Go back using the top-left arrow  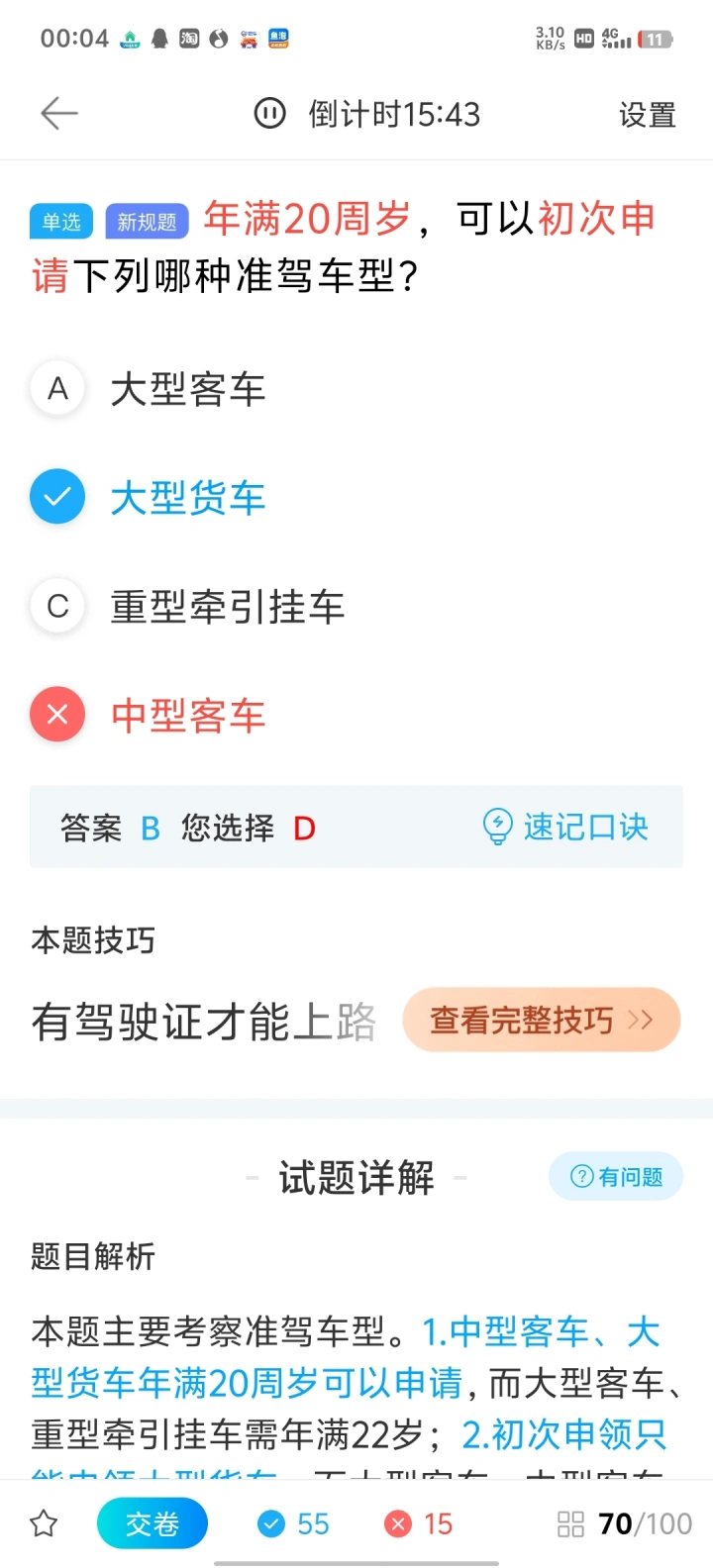tap(59, 114)
